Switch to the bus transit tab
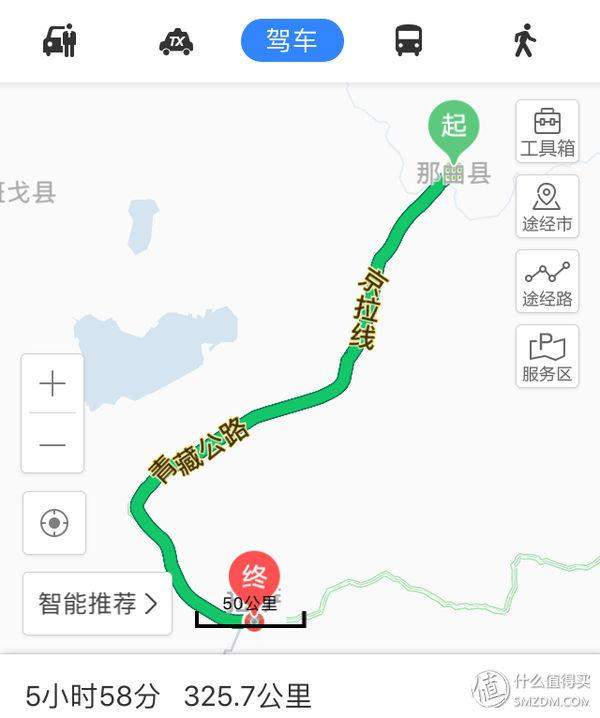Image resolution: width=600 pixels, height=718 pixels. point(408,41)
